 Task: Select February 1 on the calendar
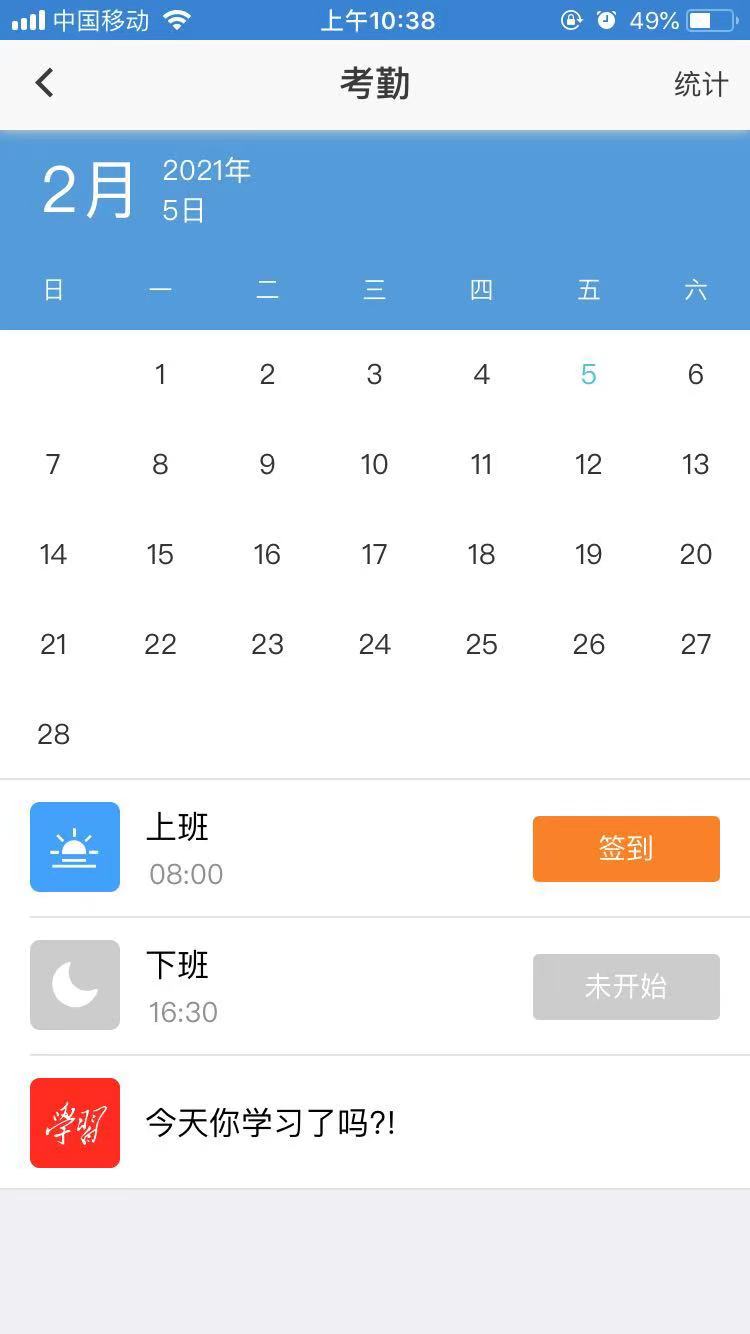coord(160,374)
